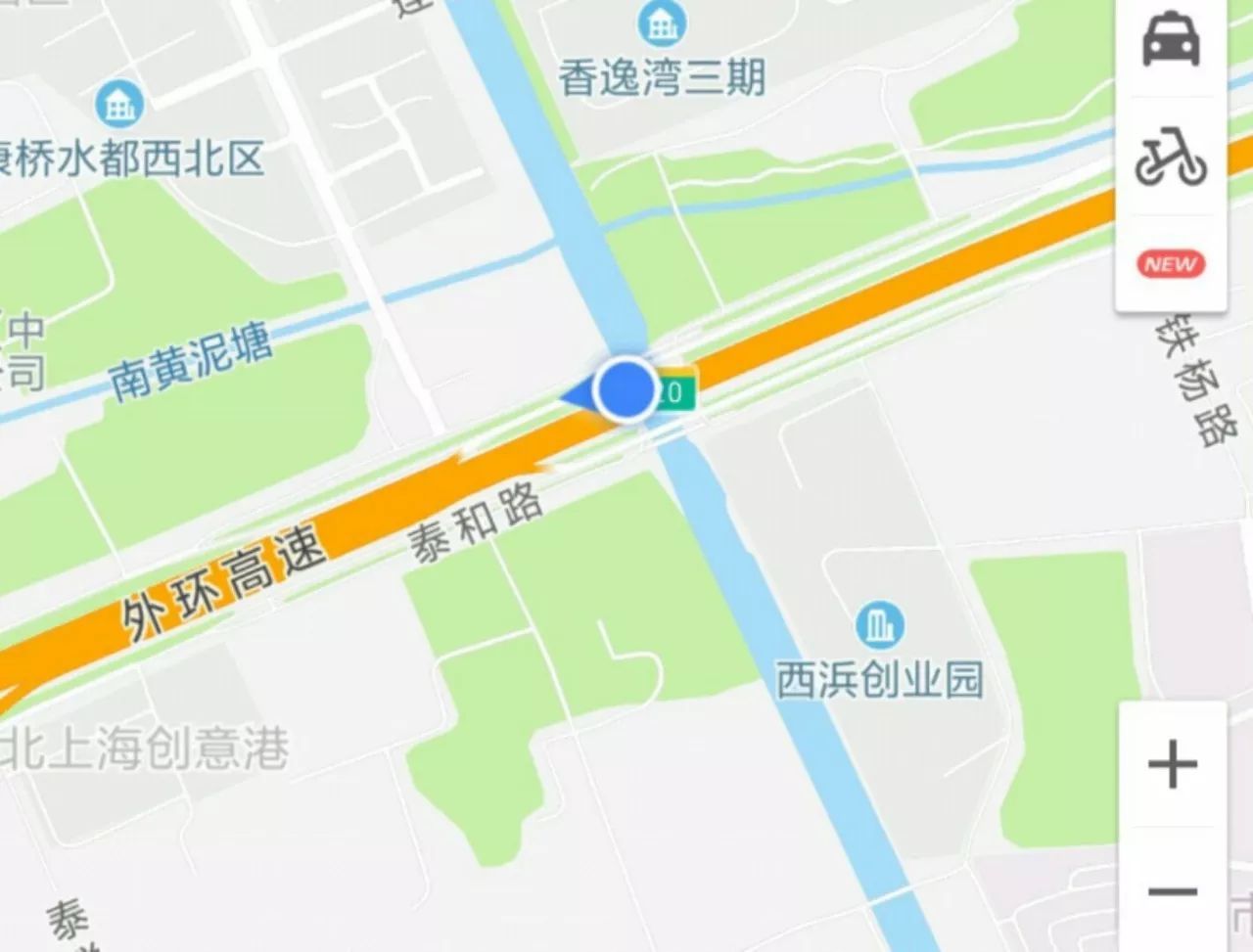Zoom in with the plus button
Viewport: 1253px width, 952px height.
point(1173,765)
